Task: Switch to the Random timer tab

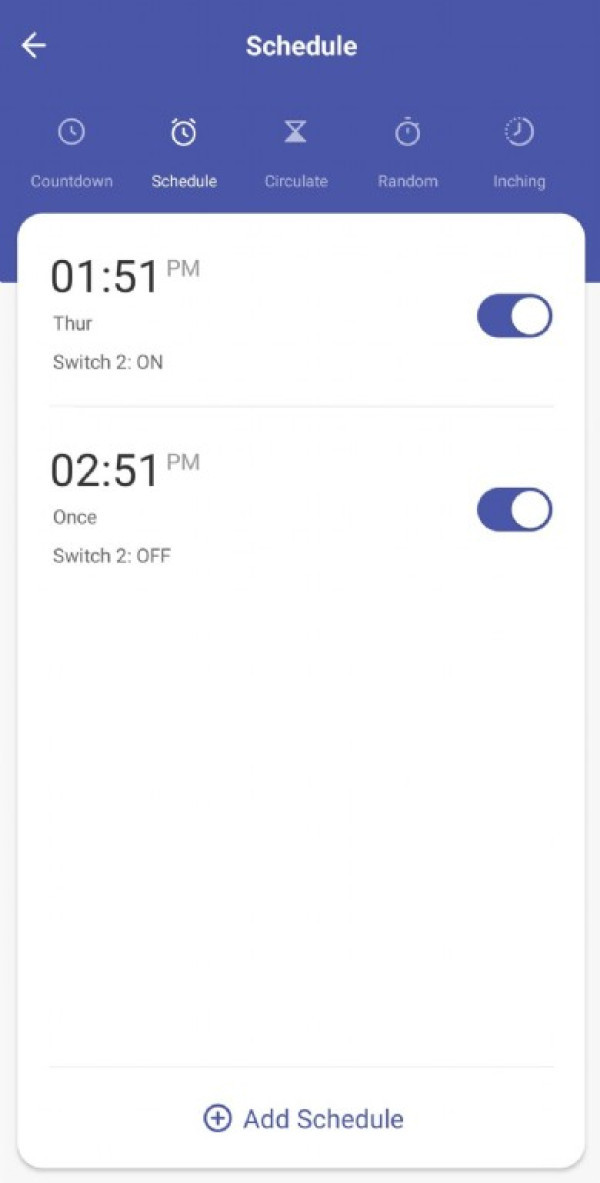Action: [407, 152]
